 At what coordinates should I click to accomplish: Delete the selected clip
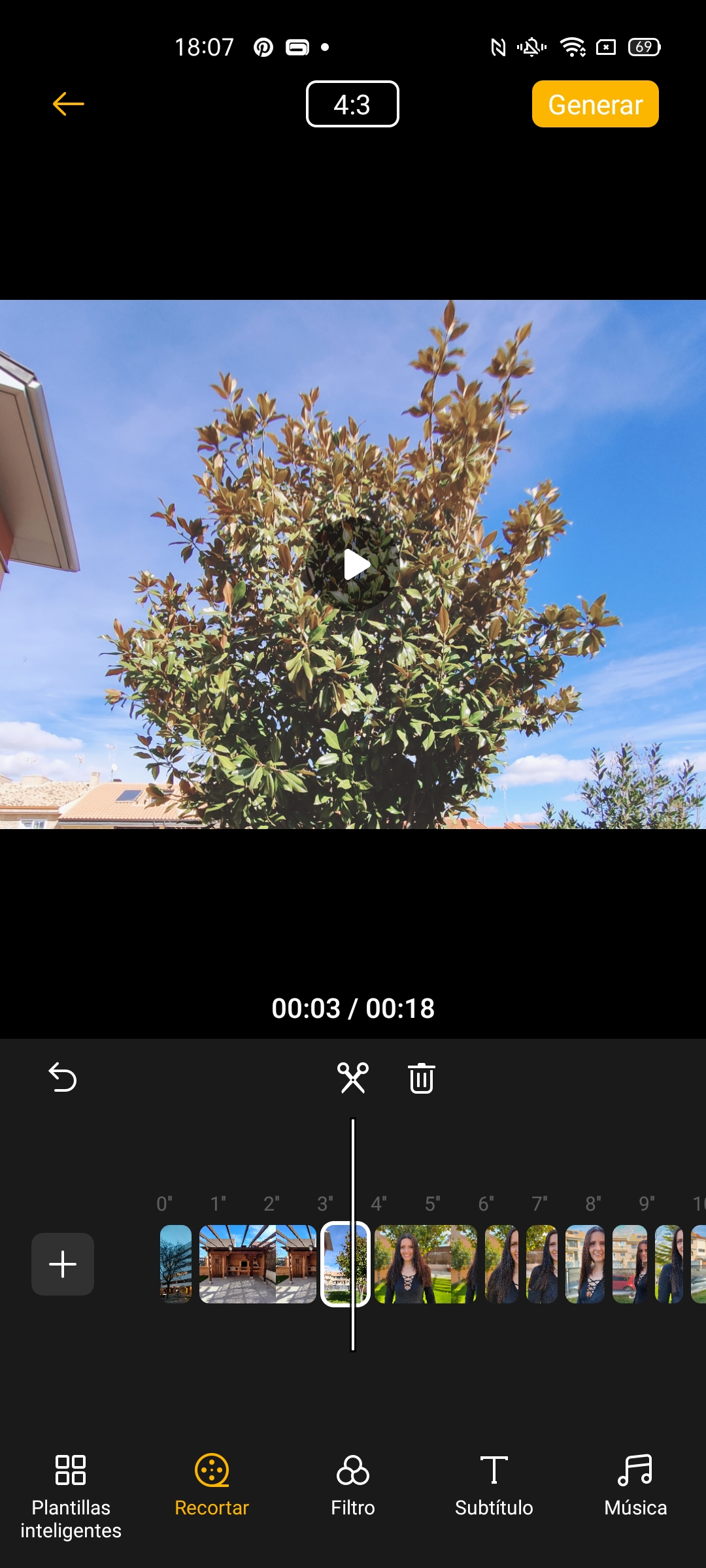(422, 1078)
